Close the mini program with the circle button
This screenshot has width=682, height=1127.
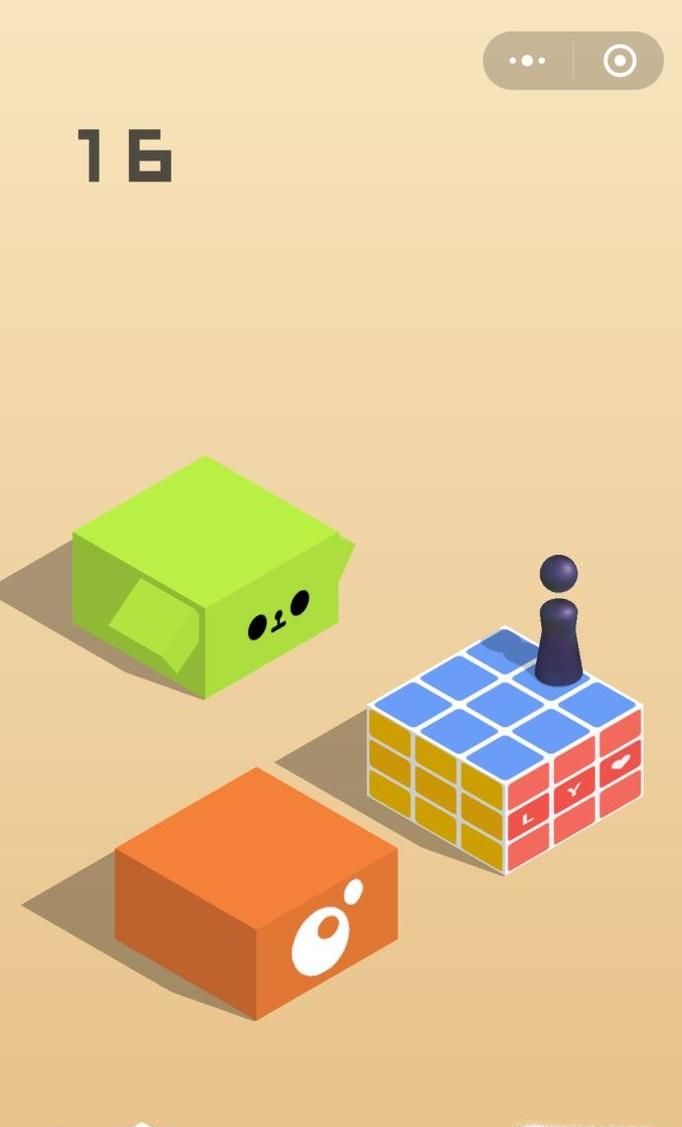click(620, 61)
